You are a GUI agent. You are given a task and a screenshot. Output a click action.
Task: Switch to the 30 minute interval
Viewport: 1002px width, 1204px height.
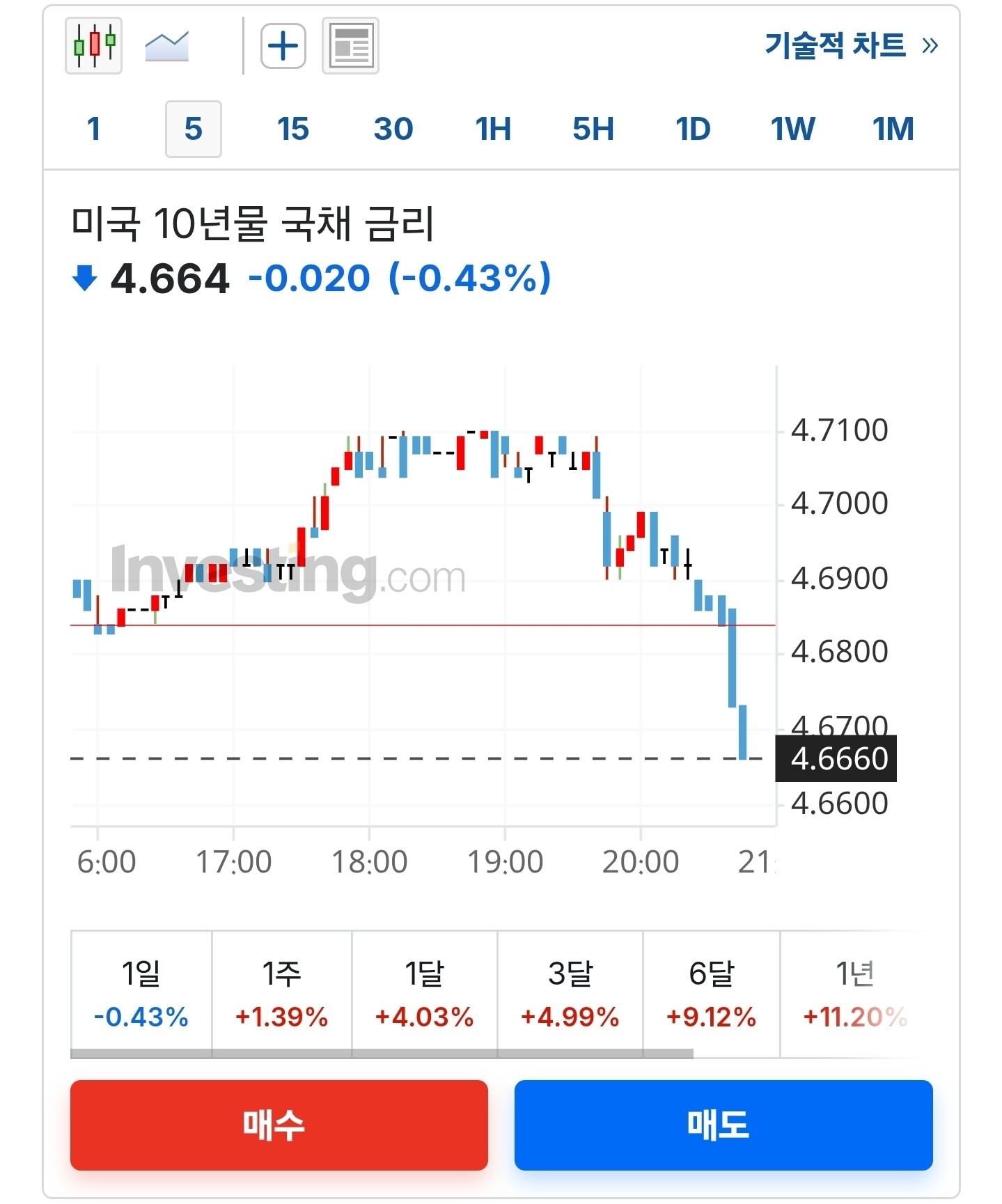[x=393, y=129]
